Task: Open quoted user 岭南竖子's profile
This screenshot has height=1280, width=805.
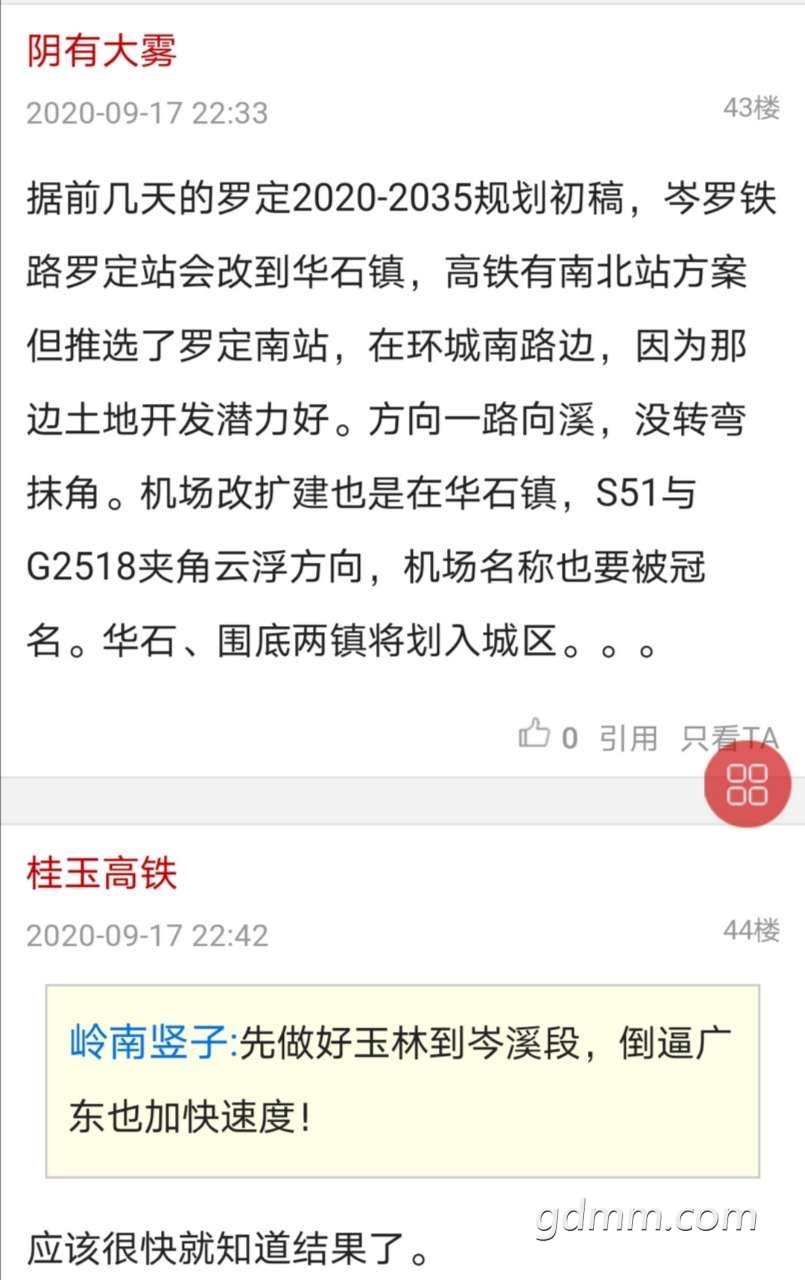Action: click(x=149, y=1044)
